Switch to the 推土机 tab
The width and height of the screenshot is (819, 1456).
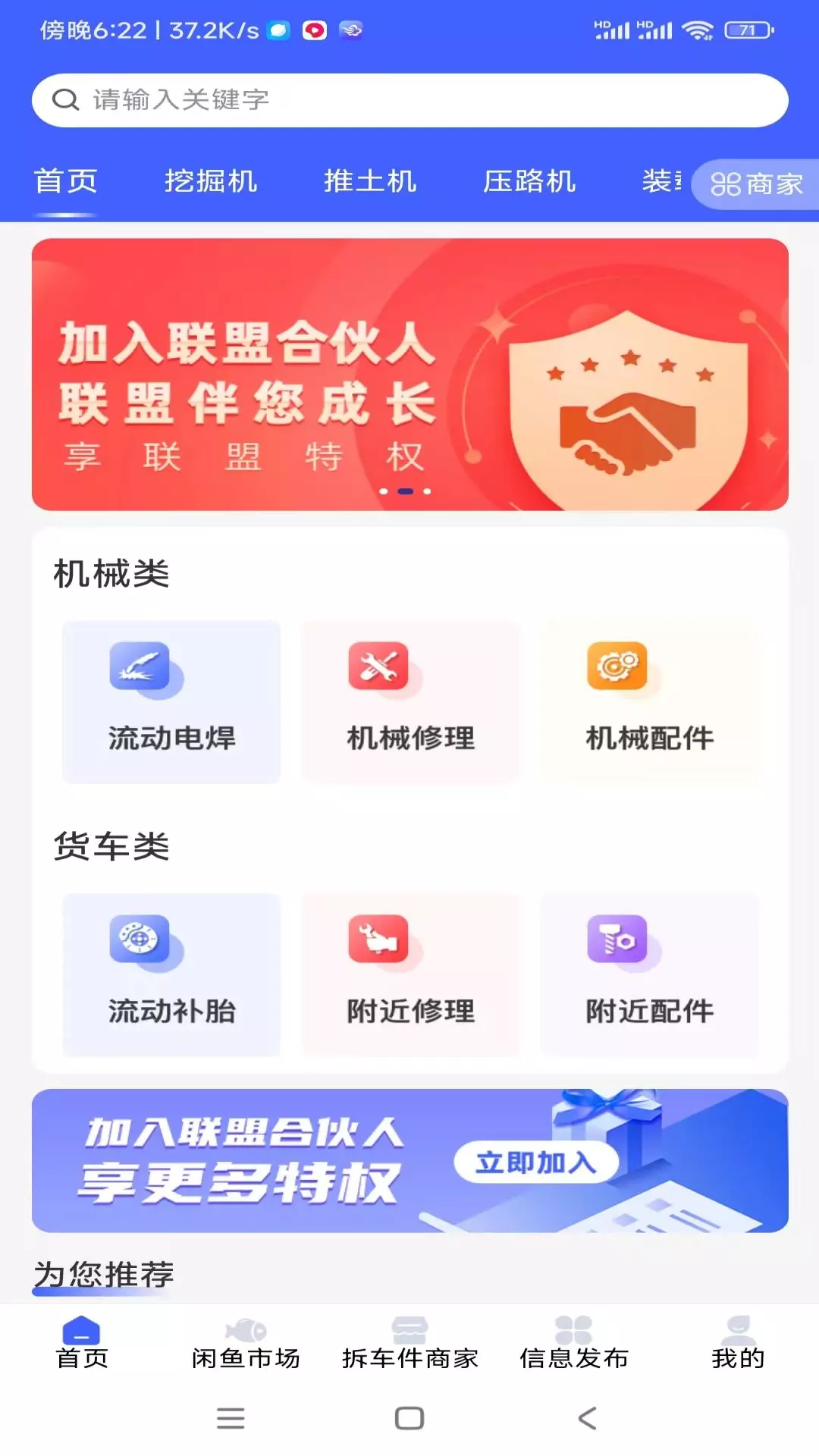pyautogui.click(x=370, y=182)
